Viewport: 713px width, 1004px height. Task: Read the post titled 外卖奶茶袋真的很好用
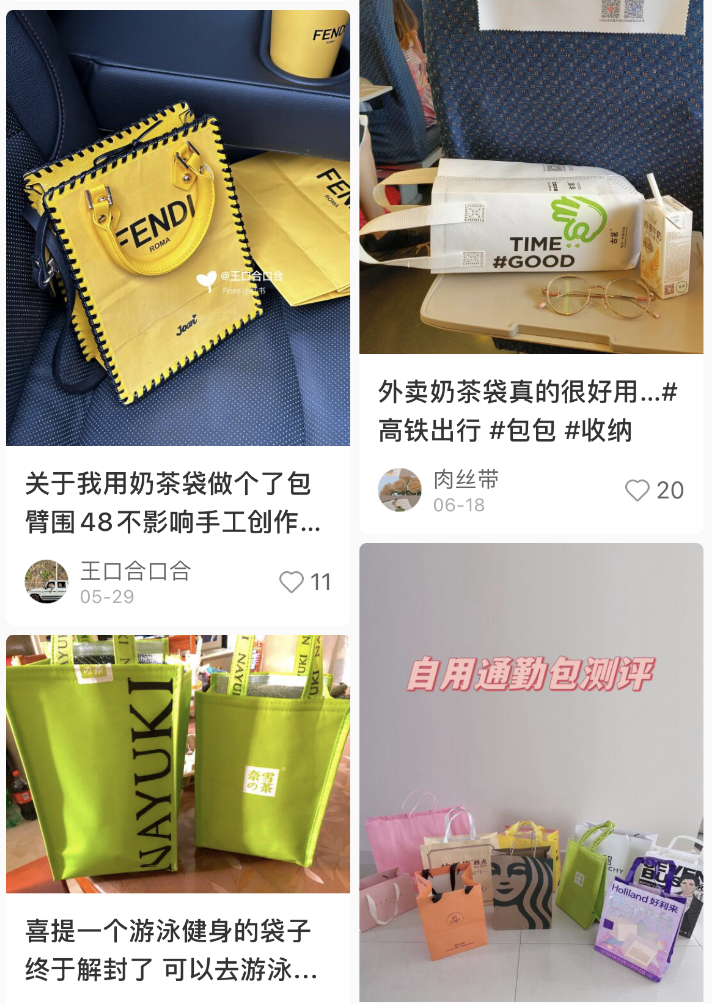pos(529,410)
